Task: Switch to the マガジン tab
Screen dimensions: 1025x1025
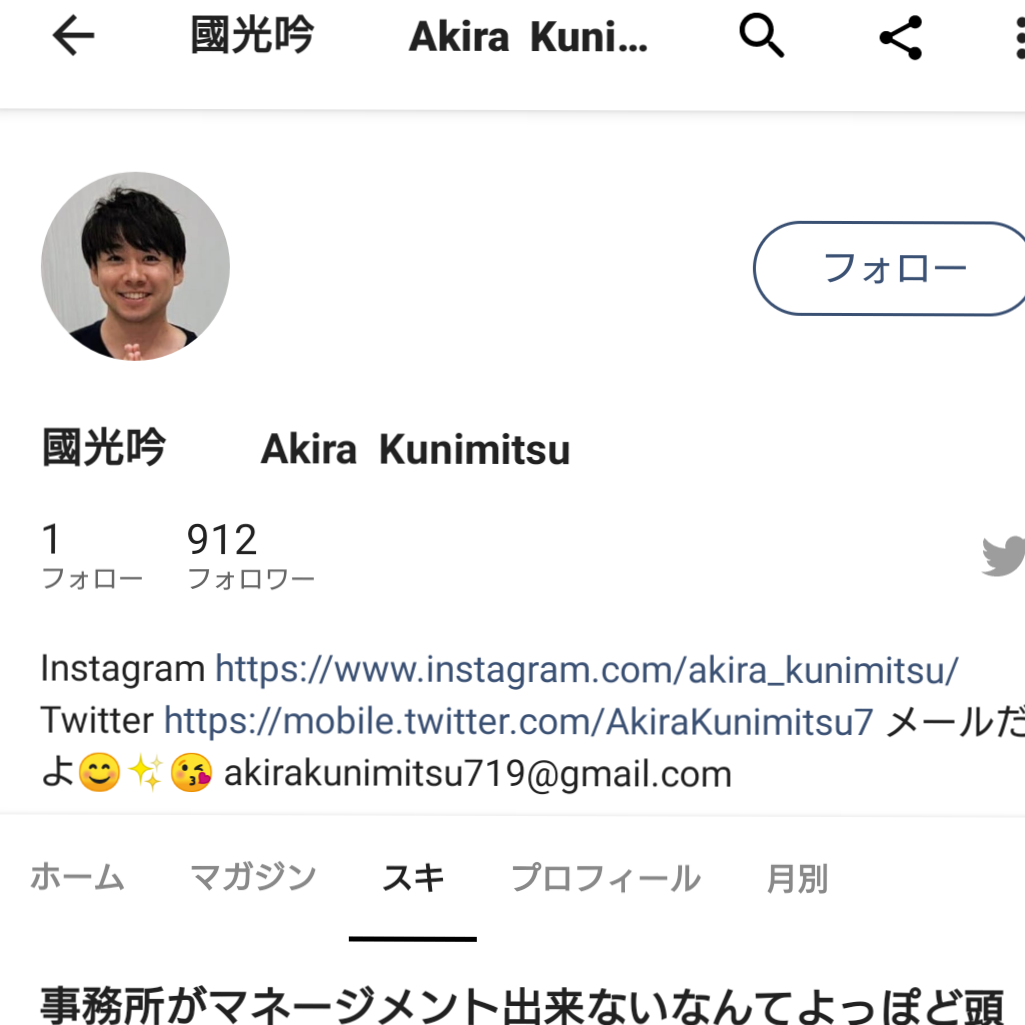Action: 253,879
